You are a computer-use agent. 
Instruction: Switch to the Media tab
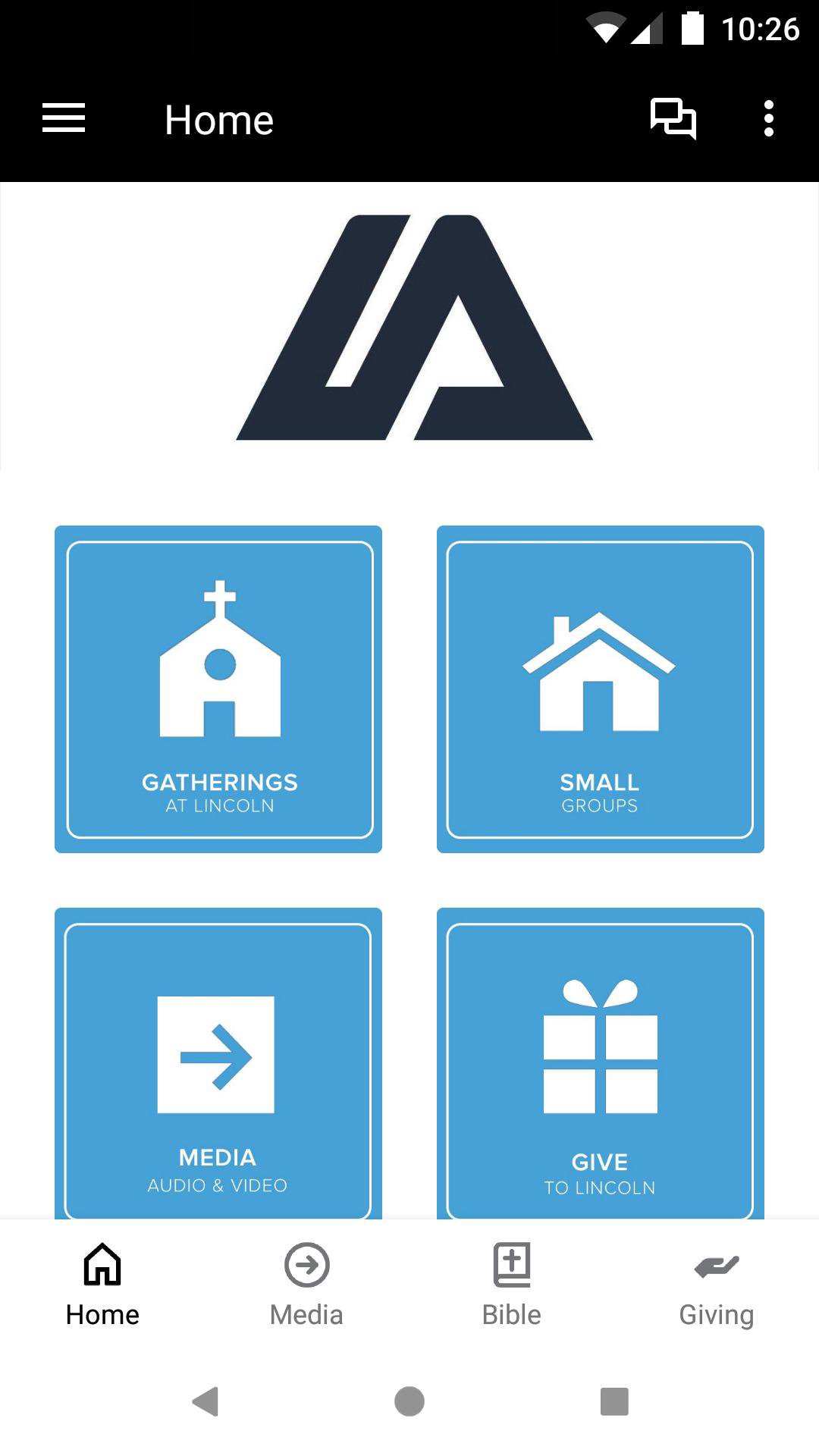pyautogui.click(x=307, y=1285)
